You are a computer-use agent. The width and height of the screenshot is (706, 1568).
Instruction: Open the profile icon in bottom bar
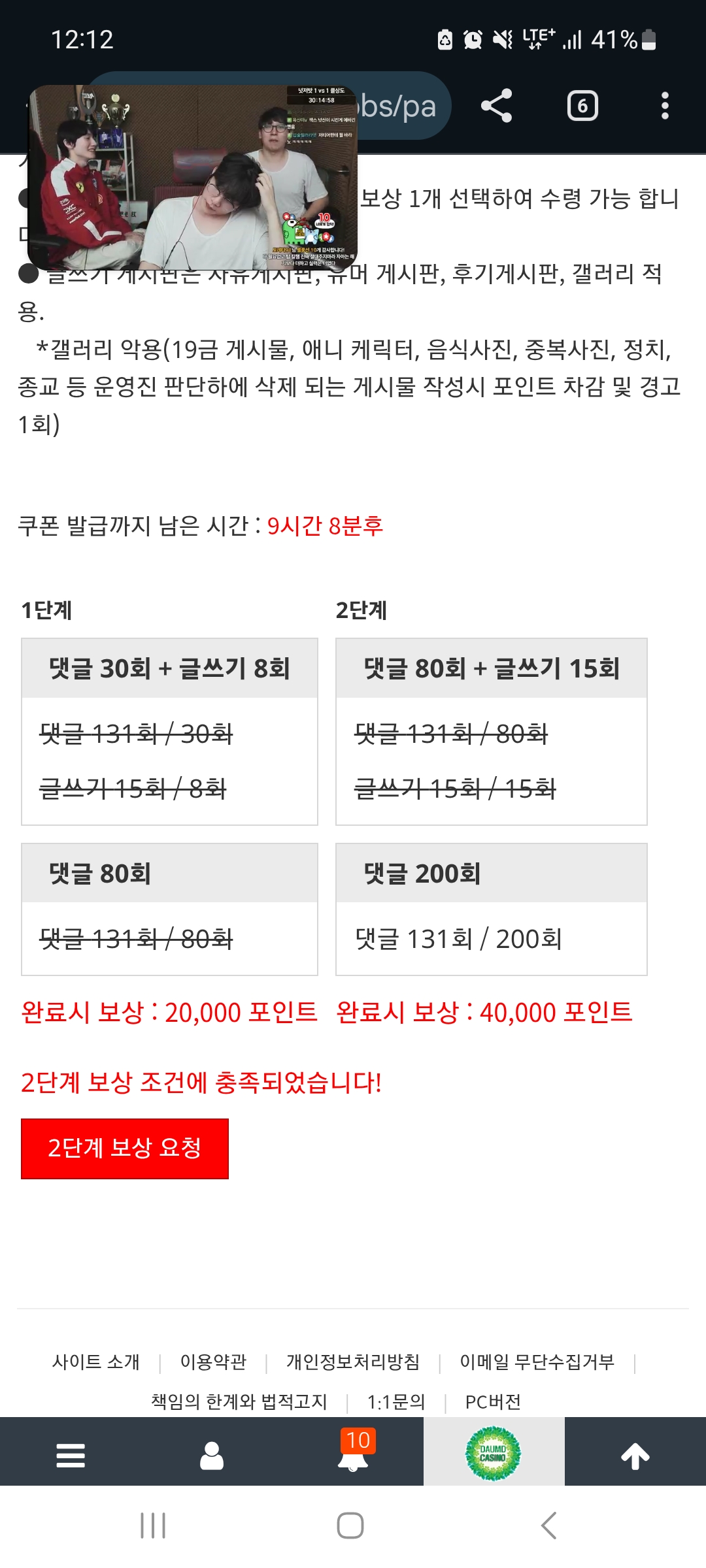click(212, 1456)
